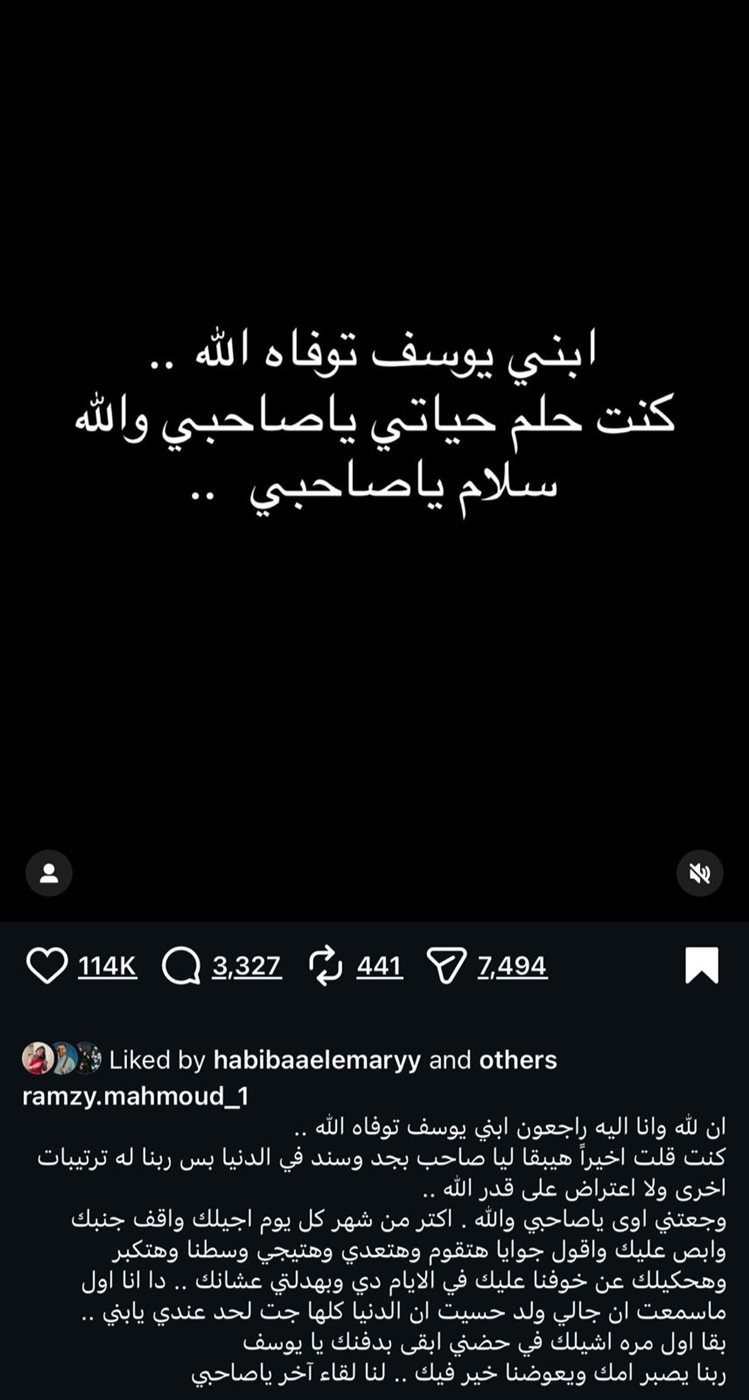
Task: Open the ramzy.mahmoud_1 profile
Action: point(135,1096)
